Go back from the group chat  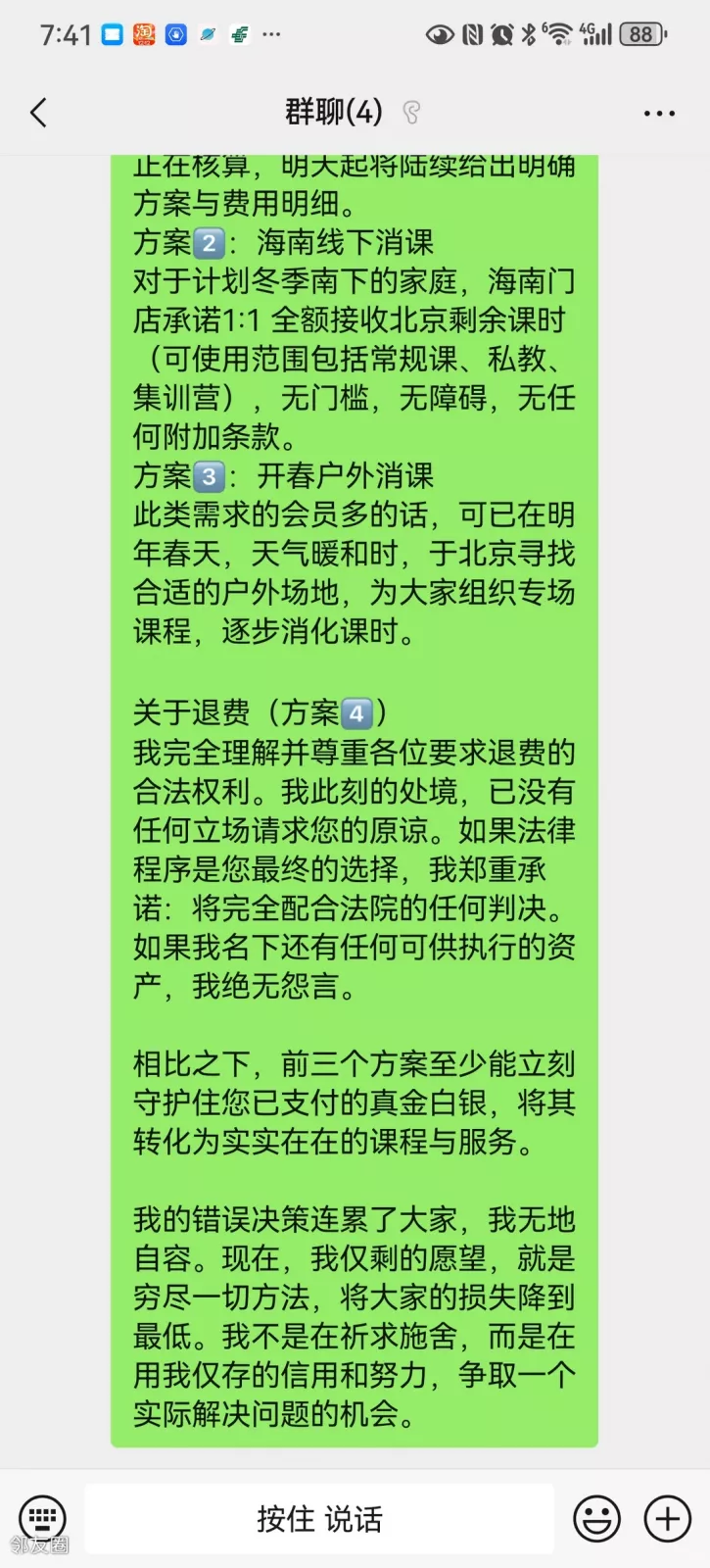[39, 113]
